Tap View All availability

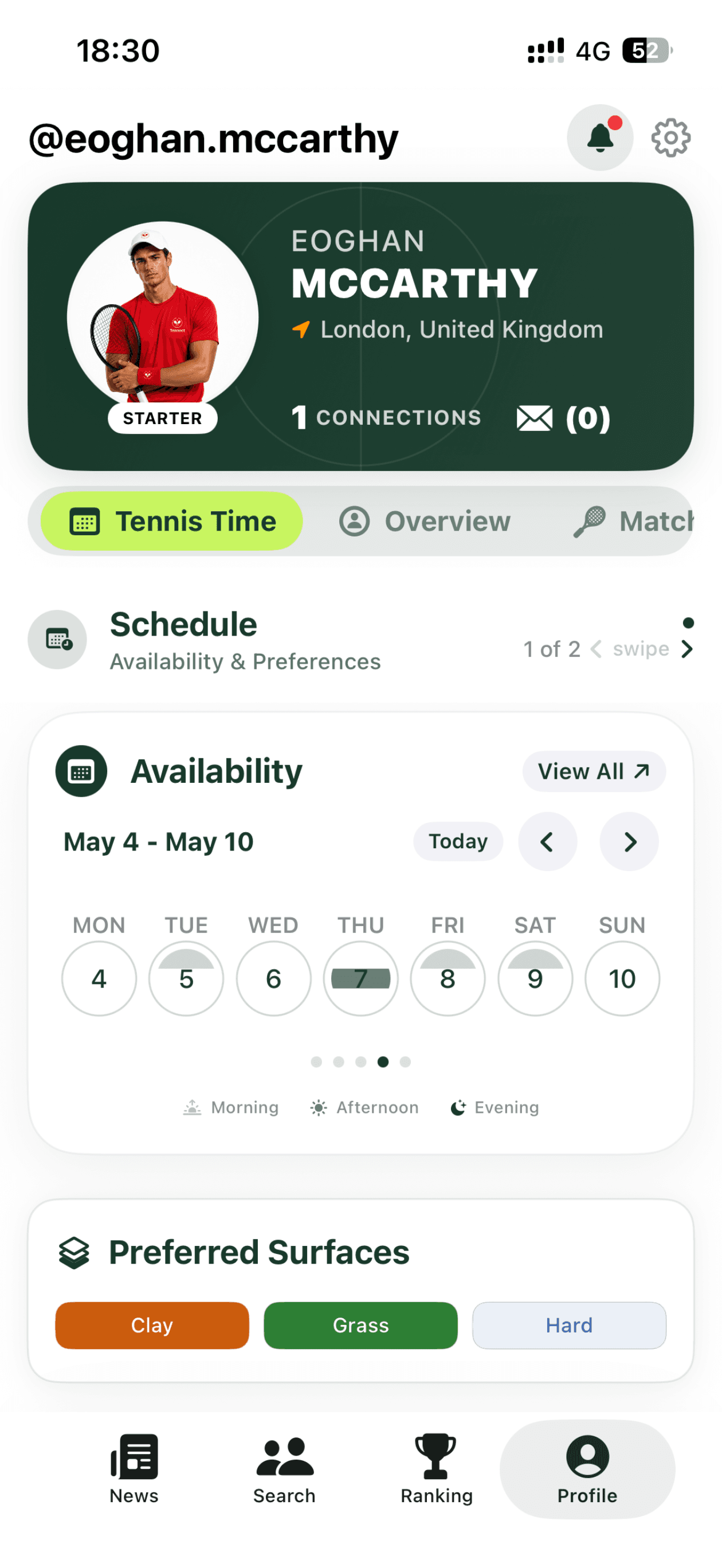594,771
